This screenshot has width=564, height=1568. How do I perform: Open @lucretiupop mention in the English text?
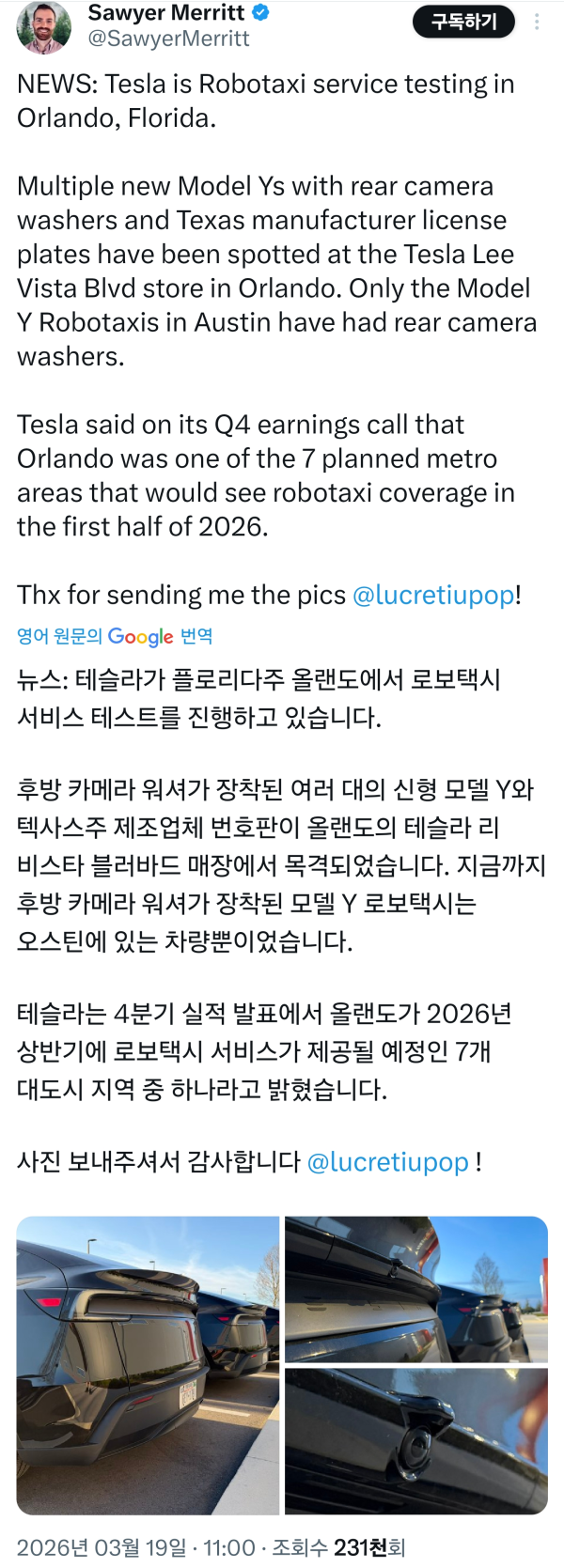tap(433, 595)
